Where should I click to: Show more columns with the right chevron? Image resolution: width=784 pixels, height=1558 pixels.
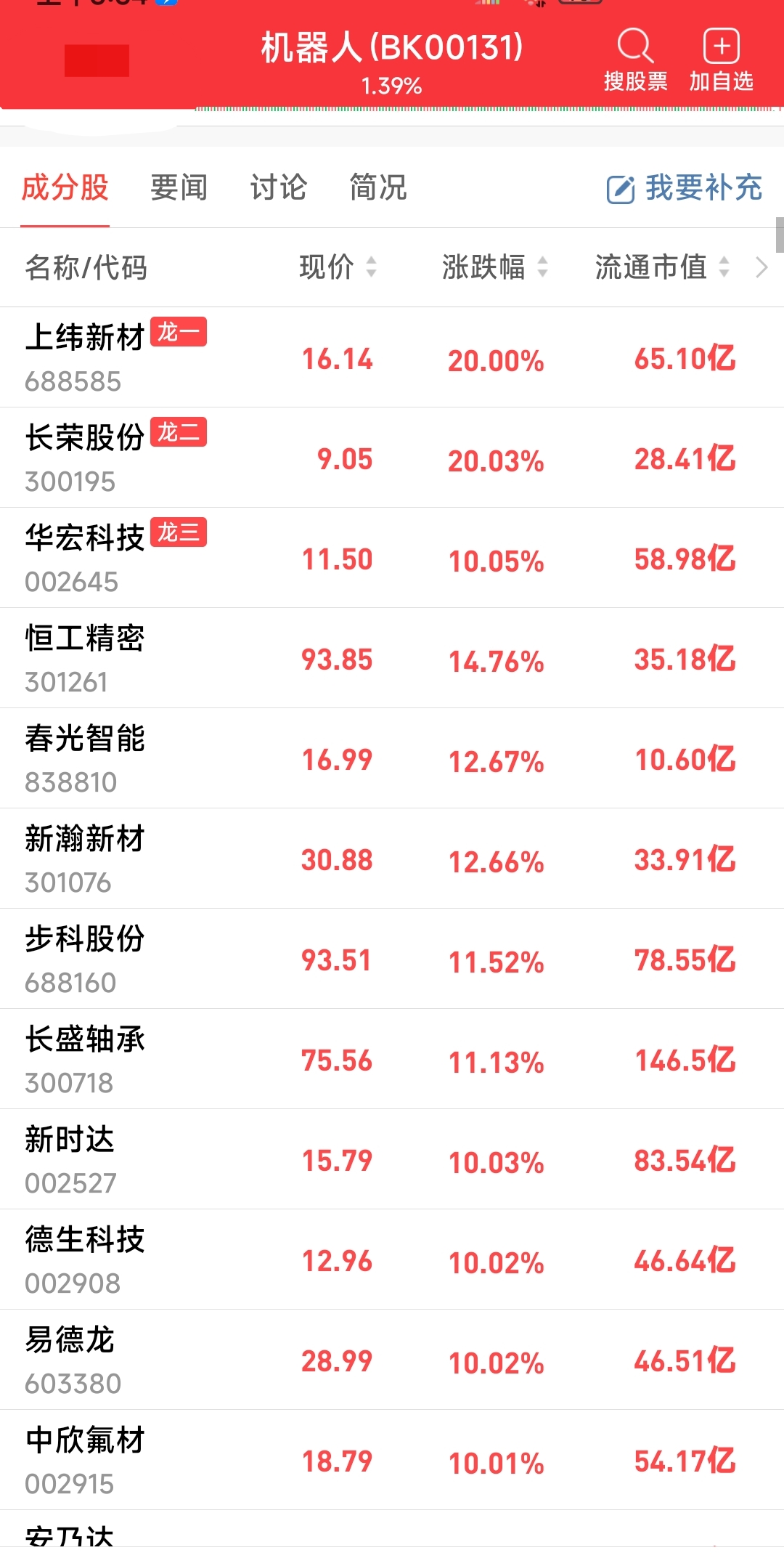[761, 267]
